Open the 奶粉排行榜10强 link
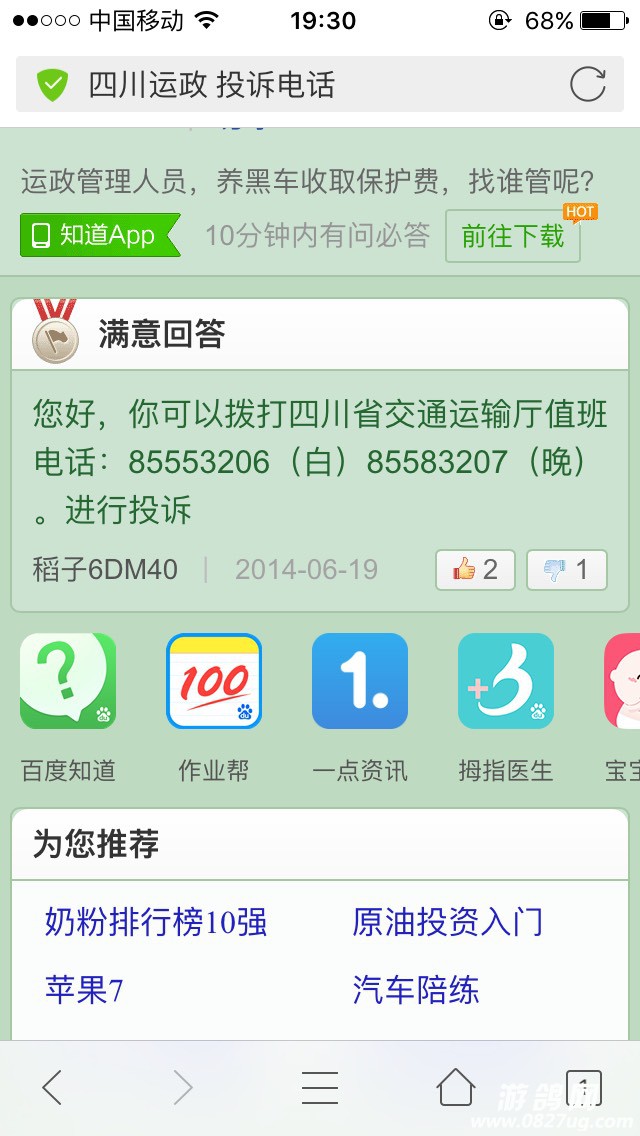 tap(156, 921)
